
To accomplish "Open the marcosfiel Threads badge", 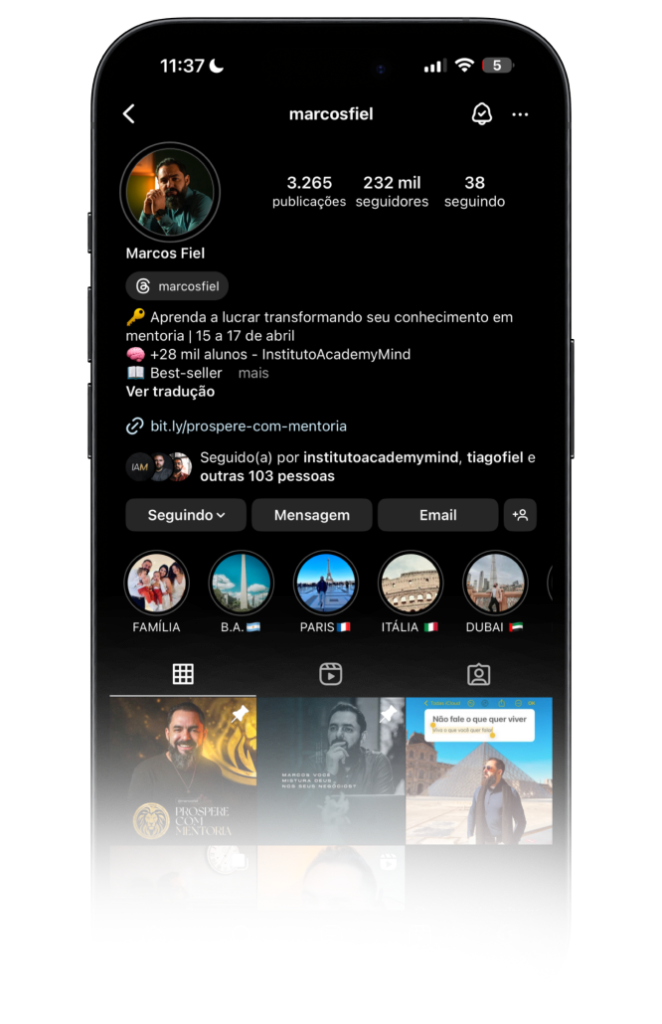I will click(x=177, y=286).
